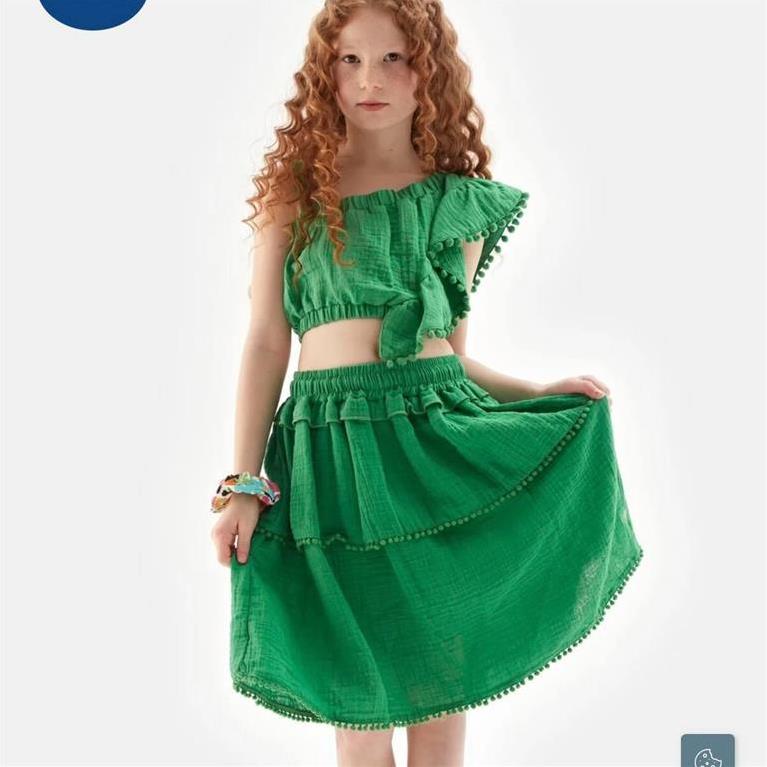
Task: Open the cookie preferences button
Action: tap(708, 753)
